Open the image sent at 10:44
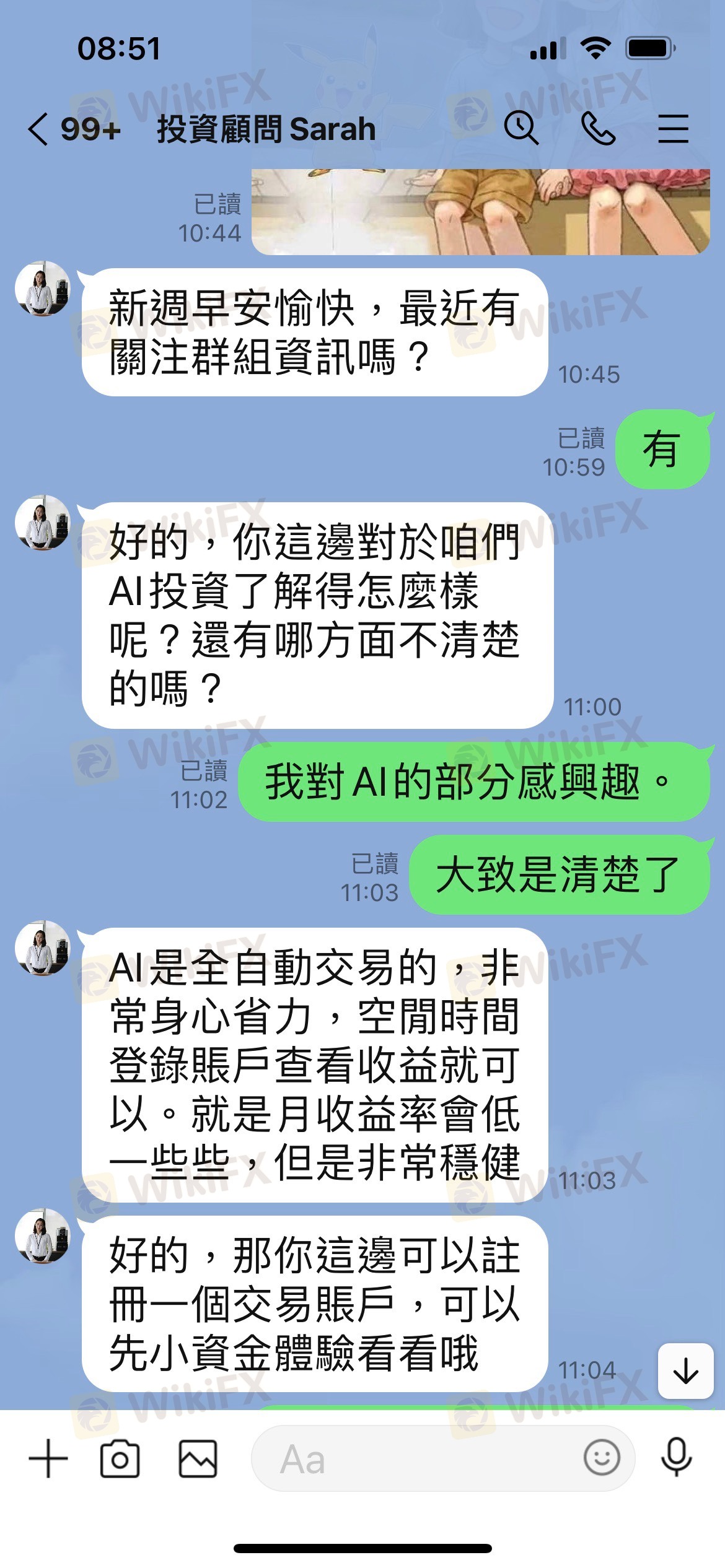 coord(480,212)
